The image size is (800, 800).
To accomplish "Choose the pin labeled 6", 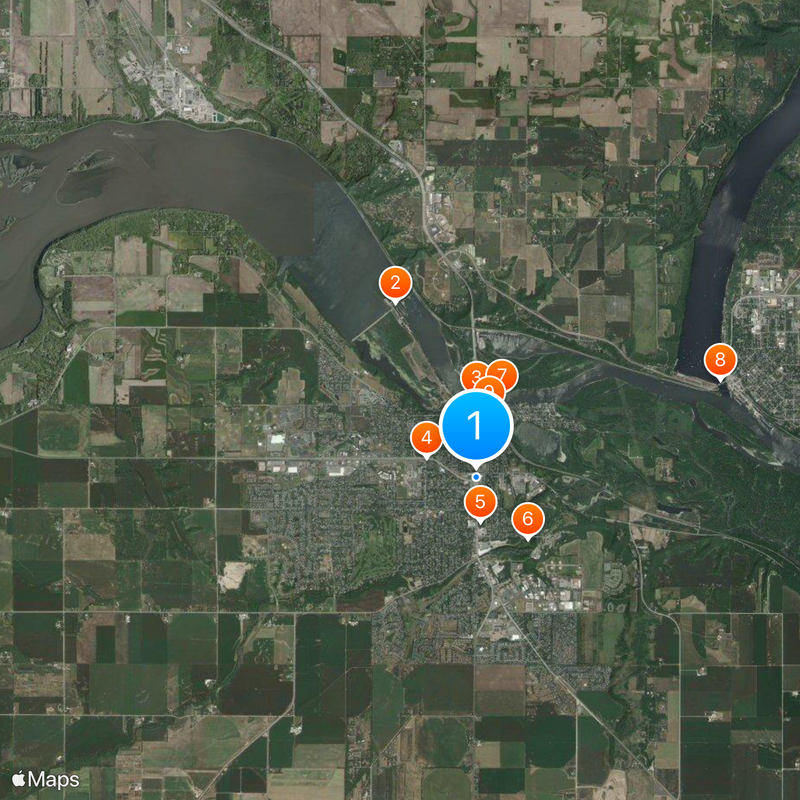I will click(x=527, y=518).
